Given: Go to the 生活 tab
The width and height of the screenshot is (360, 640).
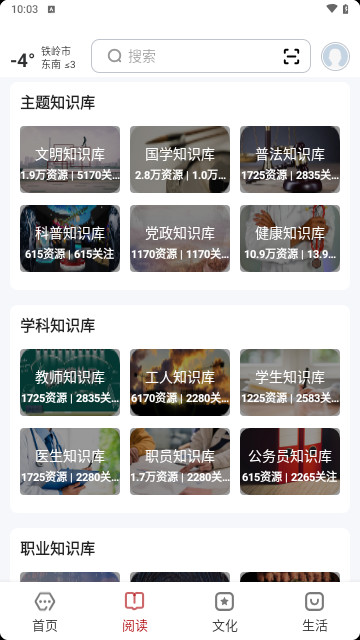Looking at the screenshot, I should coord(315,612).
